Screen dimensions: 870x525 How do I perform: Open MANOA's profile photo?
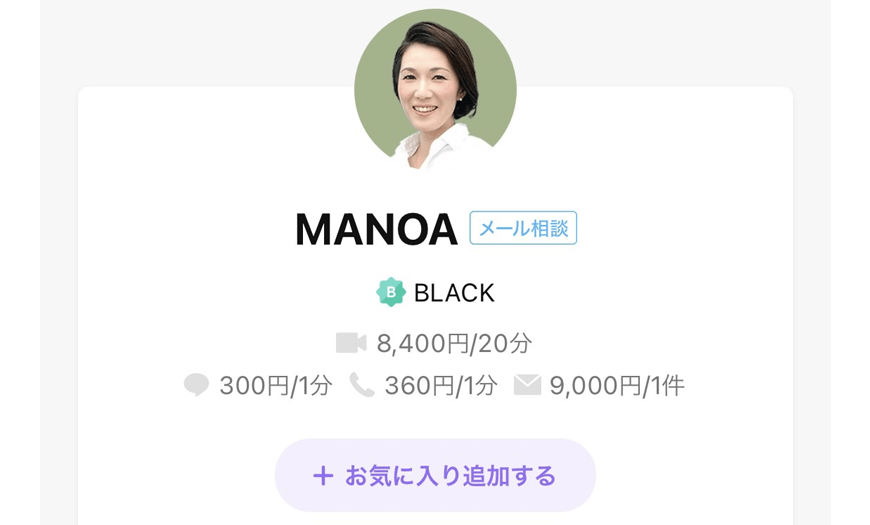pos(435,90)
